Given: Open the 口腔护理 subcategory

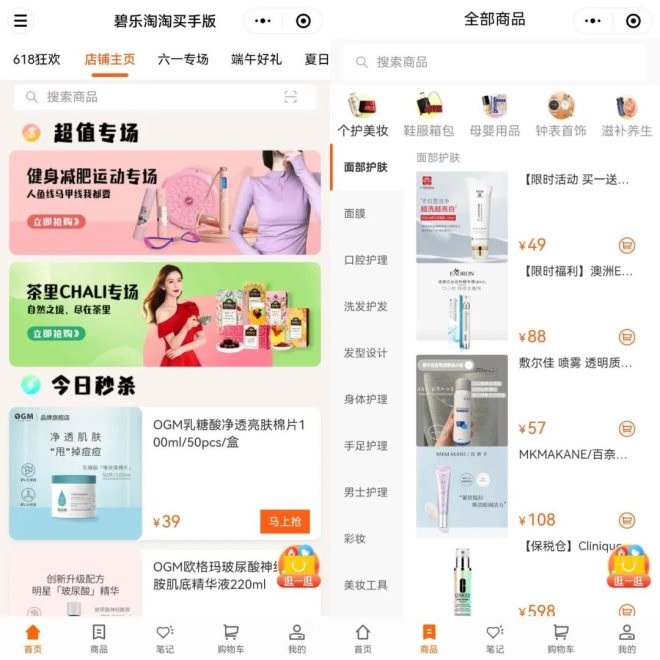Looking at the screenshot, I should 364,260.
